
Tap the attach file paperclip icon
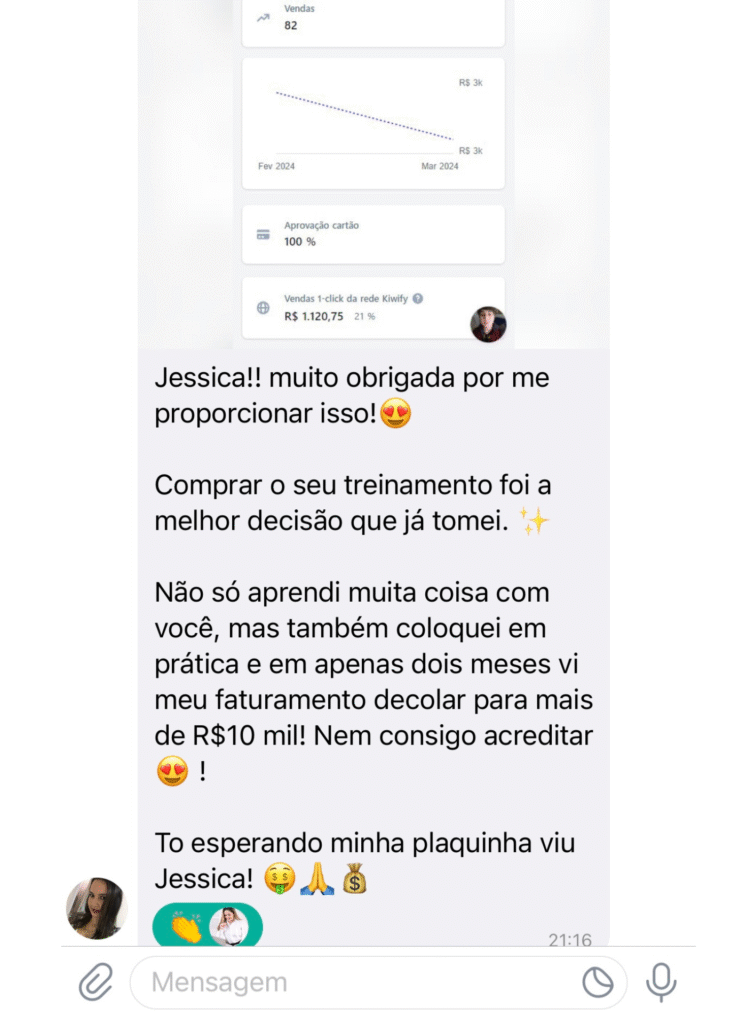[x=96, y=983]
